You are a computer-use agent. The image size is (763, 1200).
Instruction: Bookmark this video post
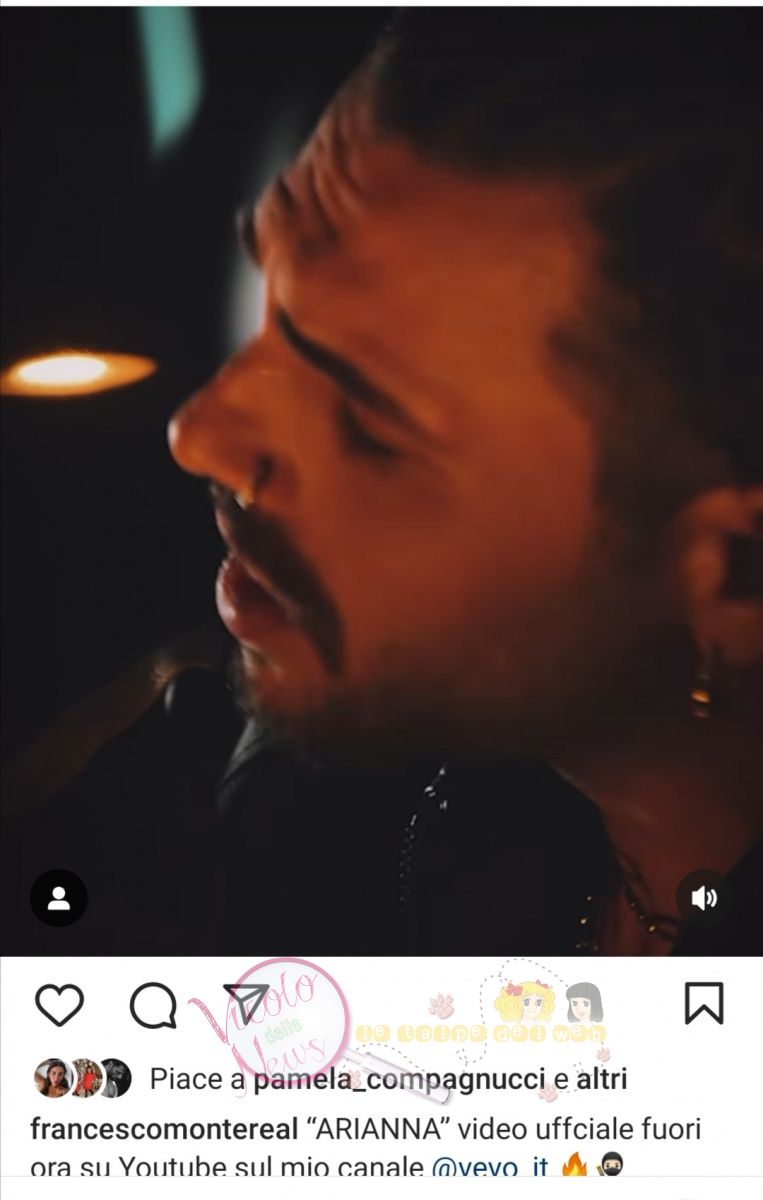point(703,1003)
